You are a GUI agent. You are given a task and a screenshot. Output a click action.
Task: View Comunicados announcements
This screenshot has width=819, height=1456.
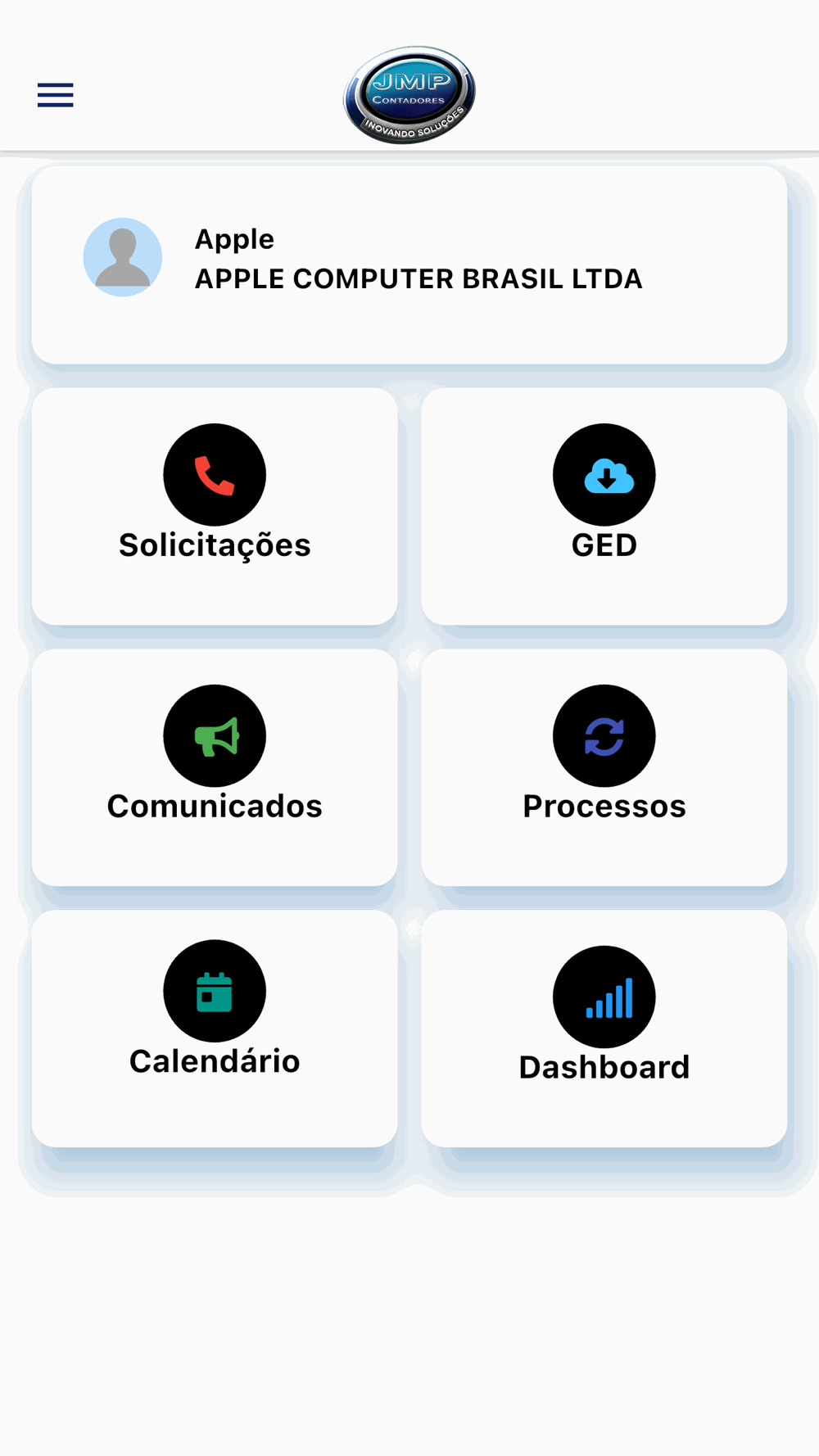215,767
